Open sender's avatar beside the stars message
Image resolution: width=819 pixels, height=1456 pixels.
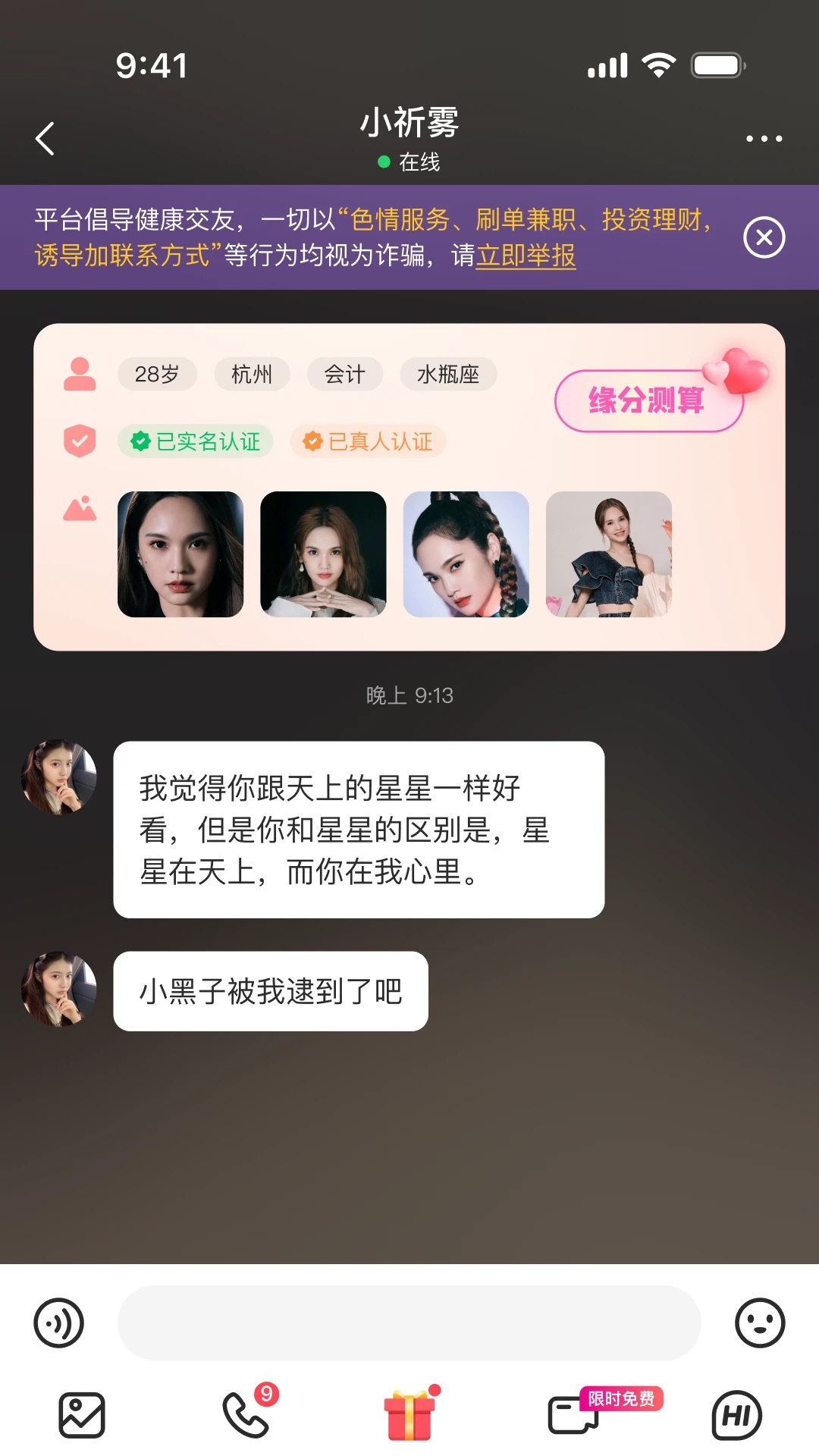coord(59,777)
